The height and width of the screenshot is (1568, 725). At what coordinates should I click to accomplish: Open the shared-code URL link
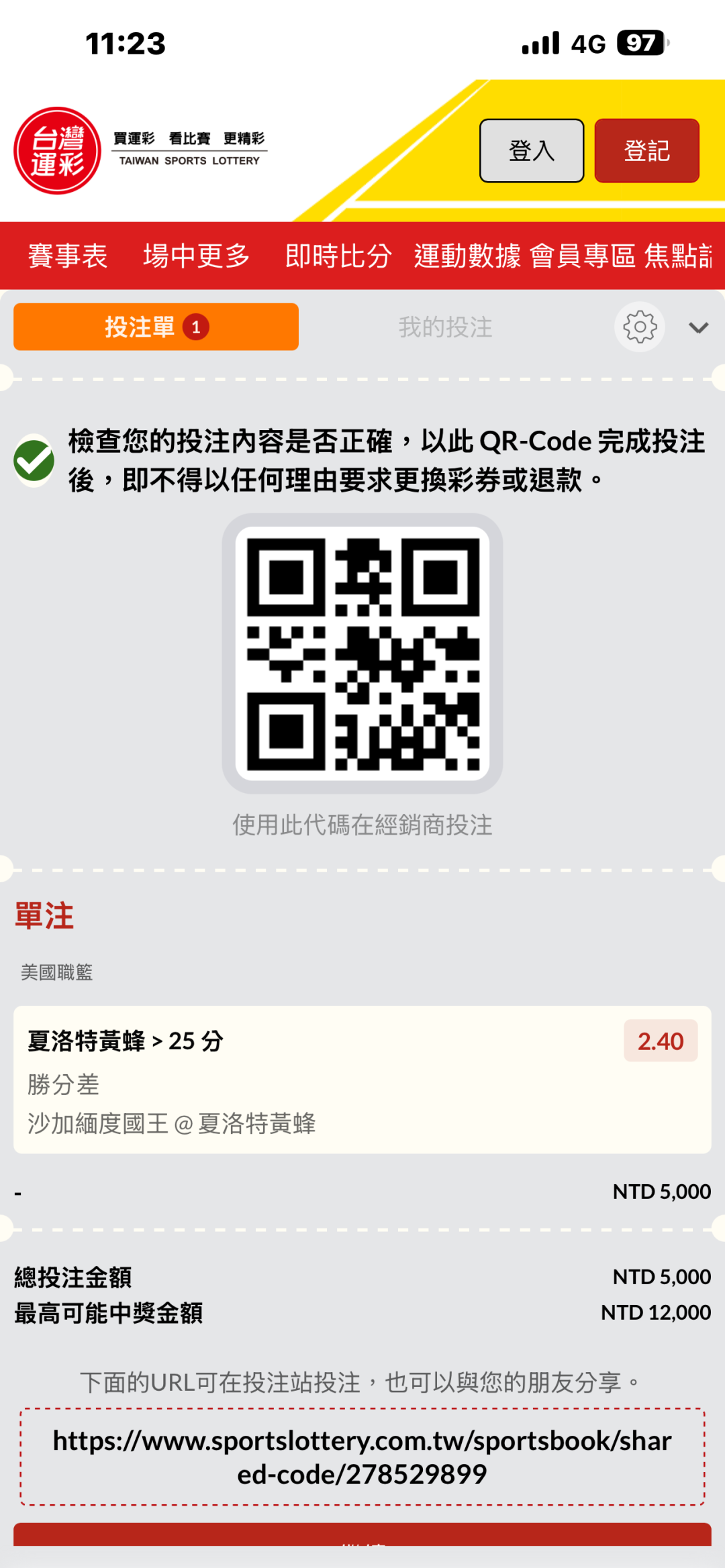click(362, 1457)
